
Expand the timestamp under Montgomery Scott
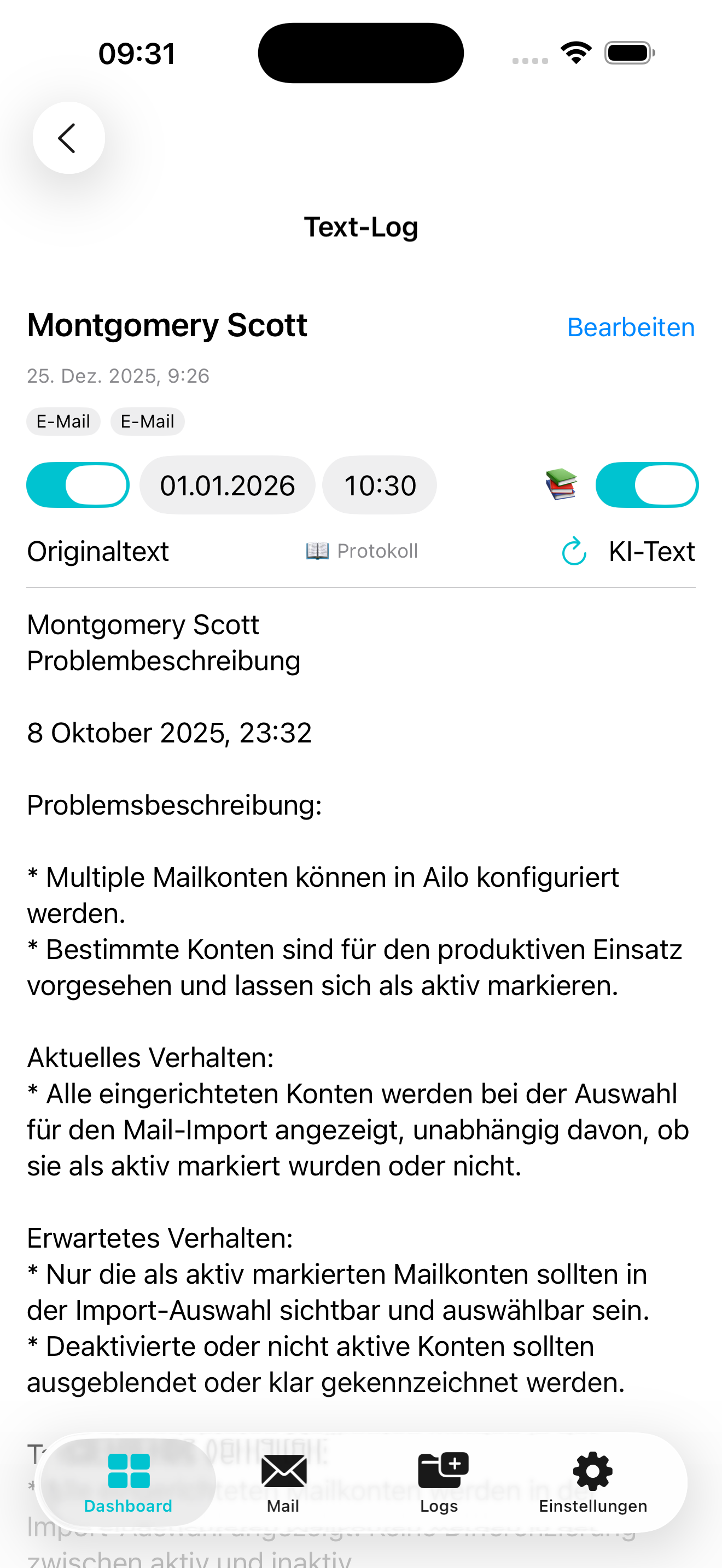pos(118,376)
